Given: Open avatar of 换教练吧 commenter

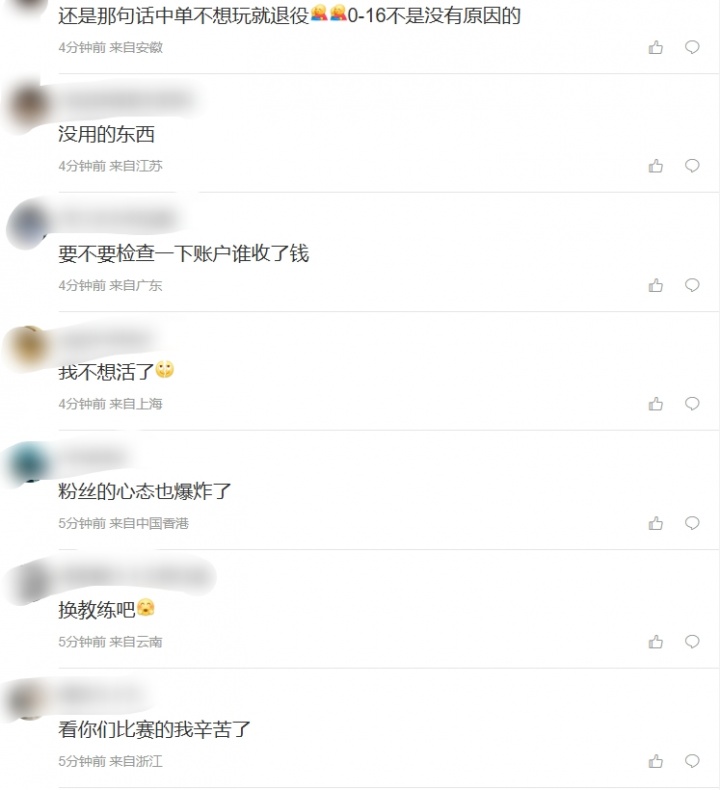Looking at the screenshot, I should [x=27, y=581].
